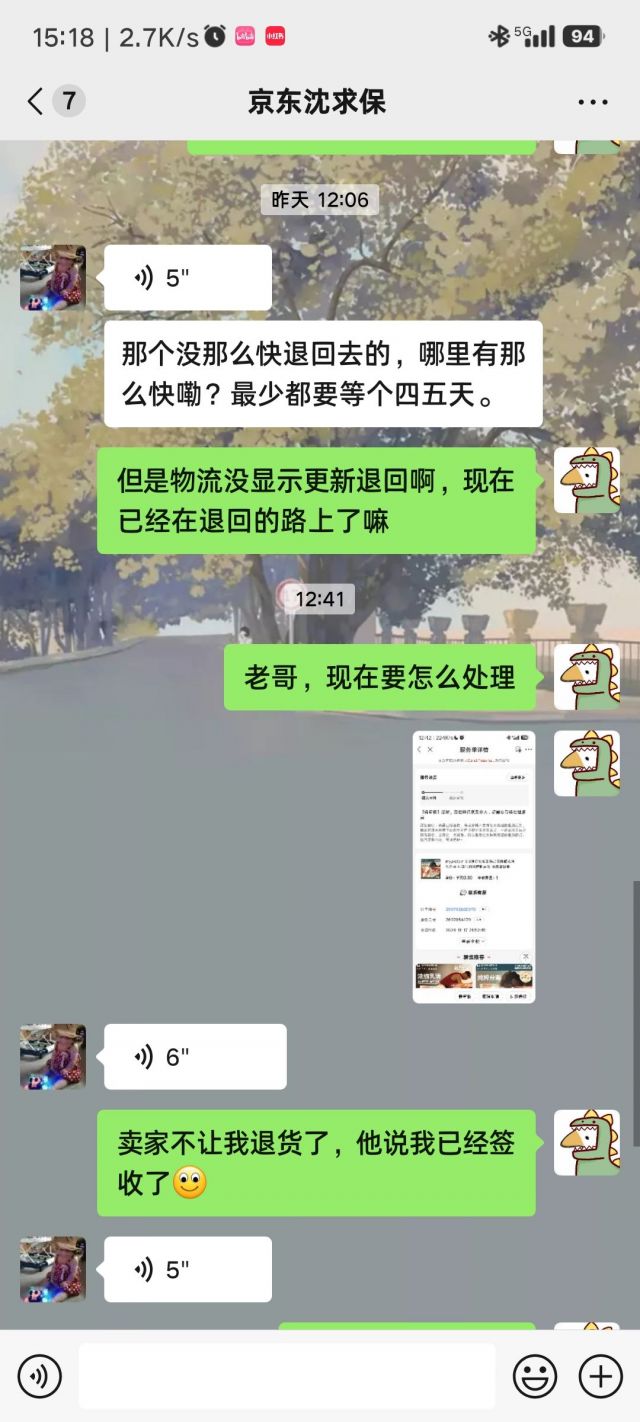This screenshot has height=1422, width=640.
Task: Open the chat info overflow menu
Action: pos(593,102)
